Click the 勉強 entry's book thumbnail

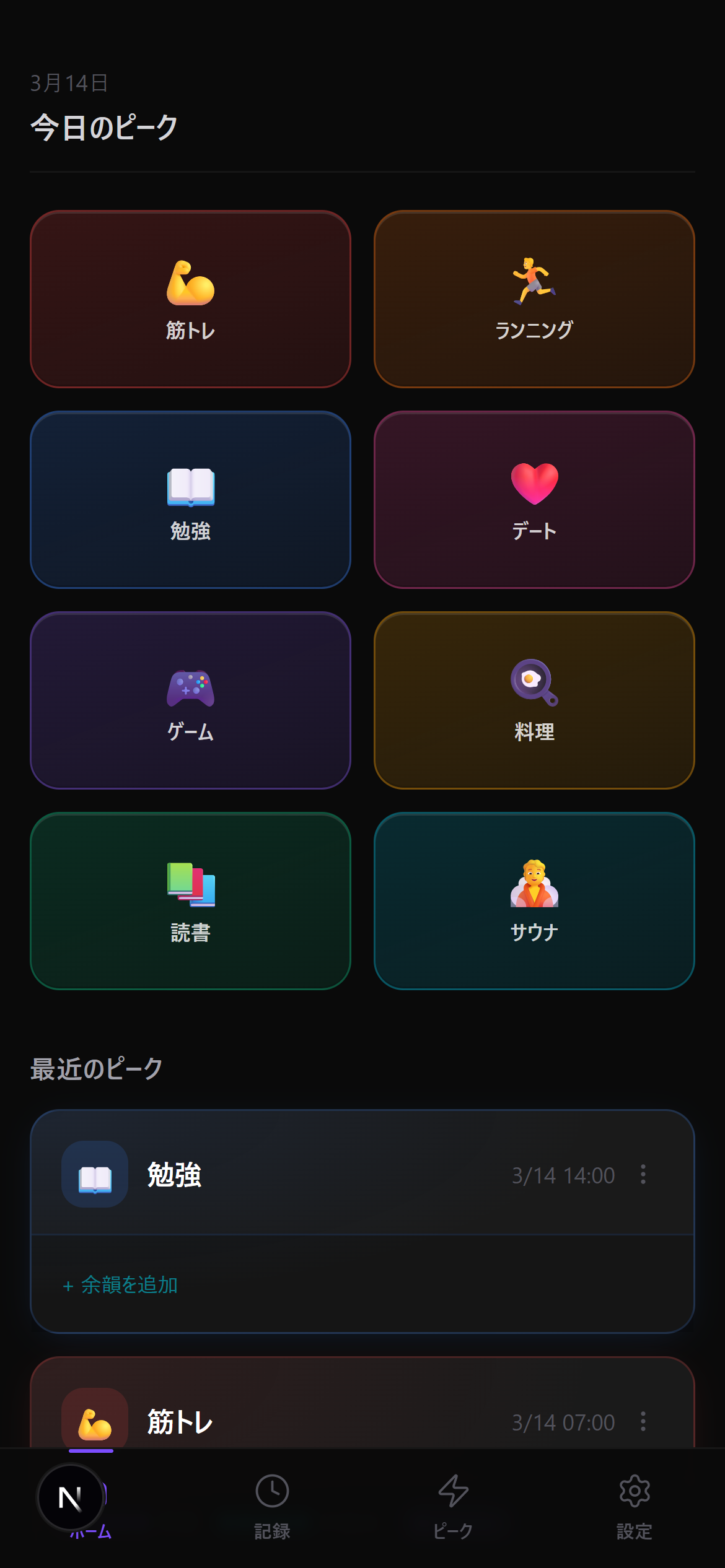click(94, 1174)
